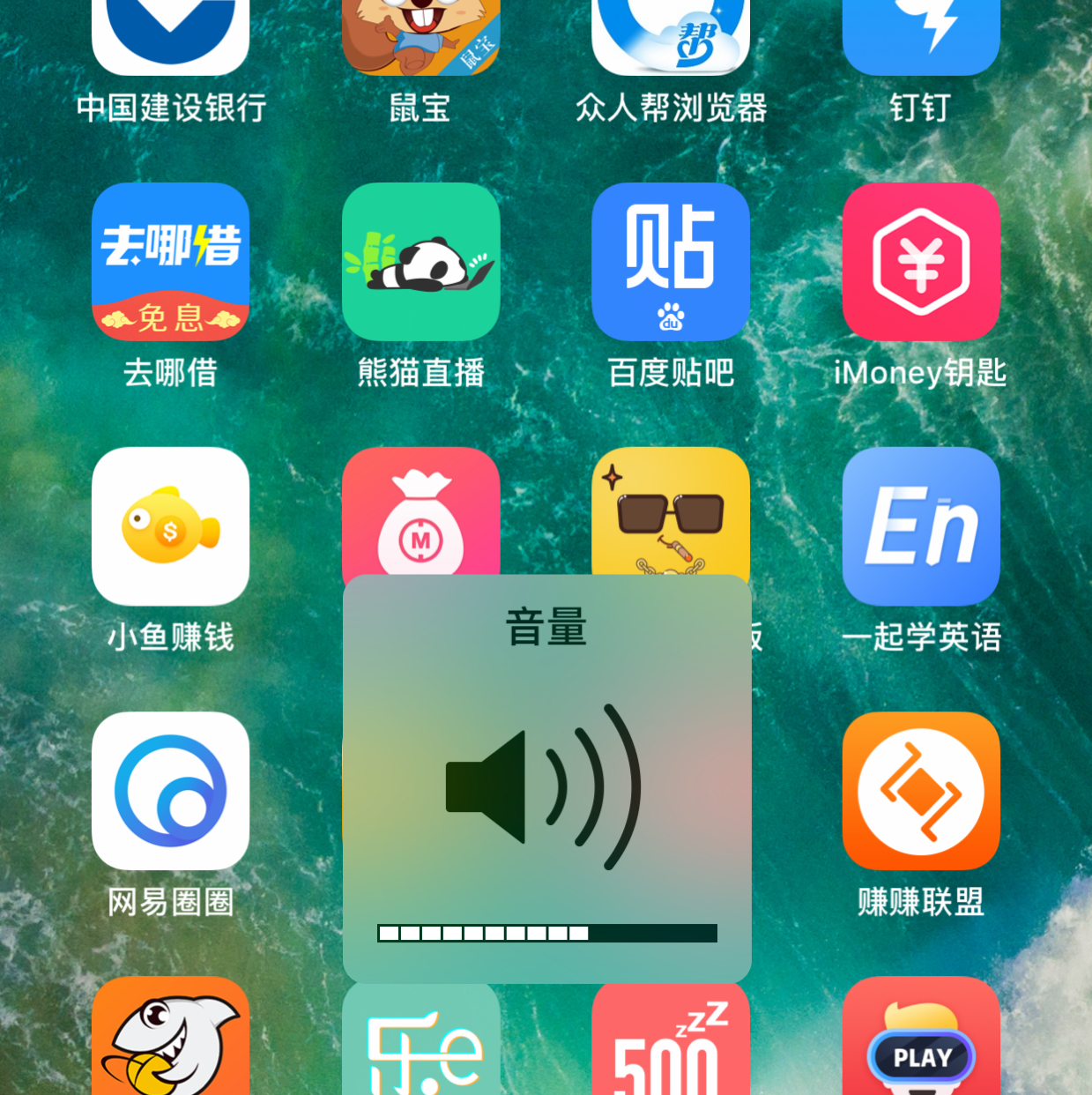Launch the PLAY game app

tap(920, 1040)
